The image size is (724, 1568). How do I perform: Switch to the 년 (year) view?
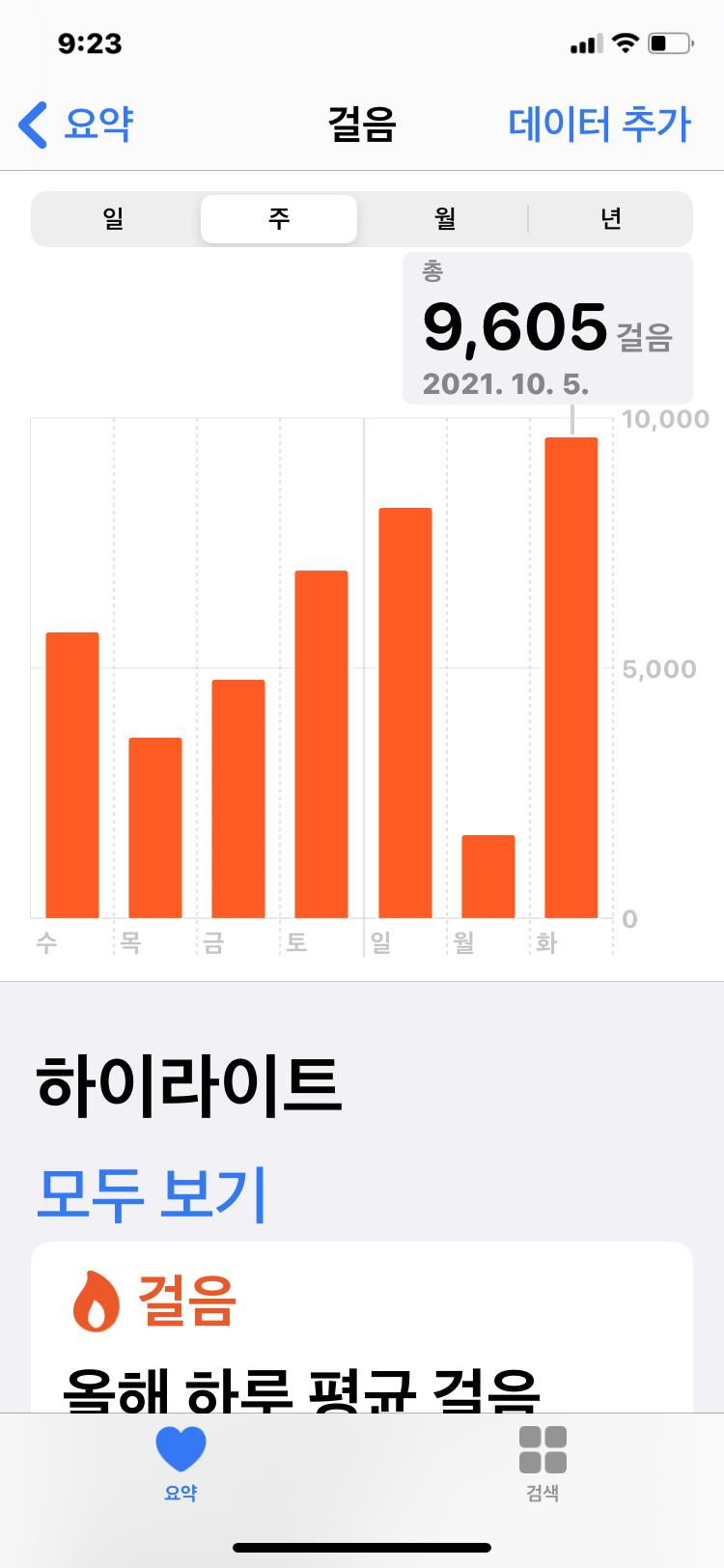[x=610, y=219]
